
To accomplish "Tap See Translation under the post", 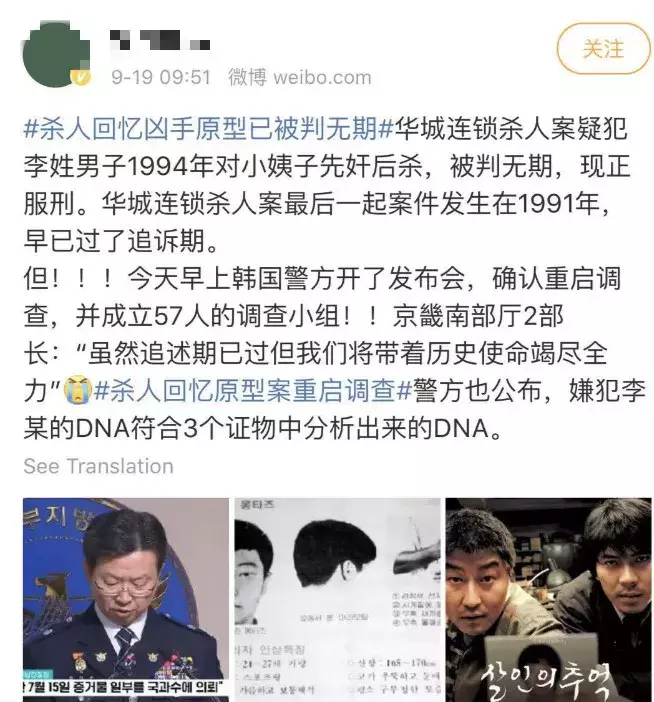I will click(x=98, y=466).
